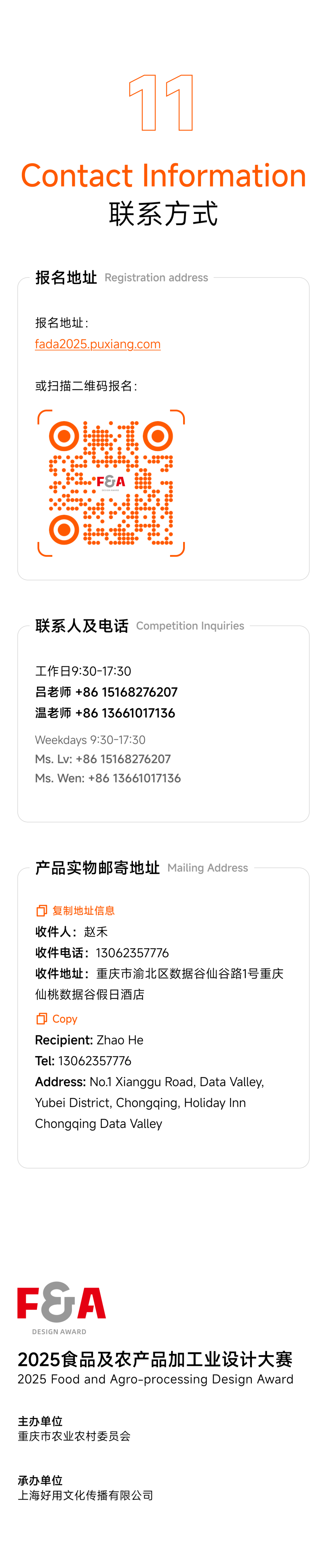Tap 复制地址信息 to copy the mailing address
The image size is (327, 1568).
76,911
